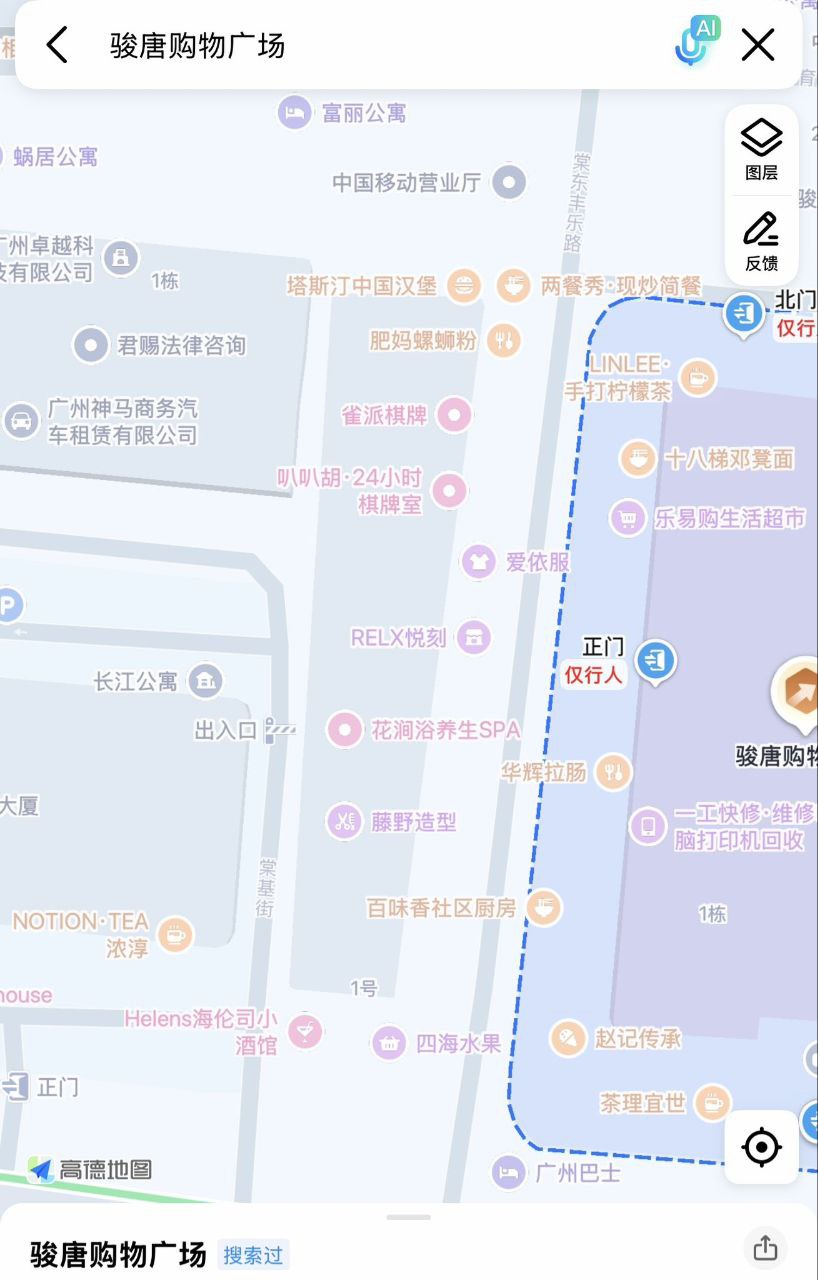The image size is (818, 1280).
Task: Select the 塔斯汀中国汉堡 restaurant marker
Action: (x=462, y=286)
